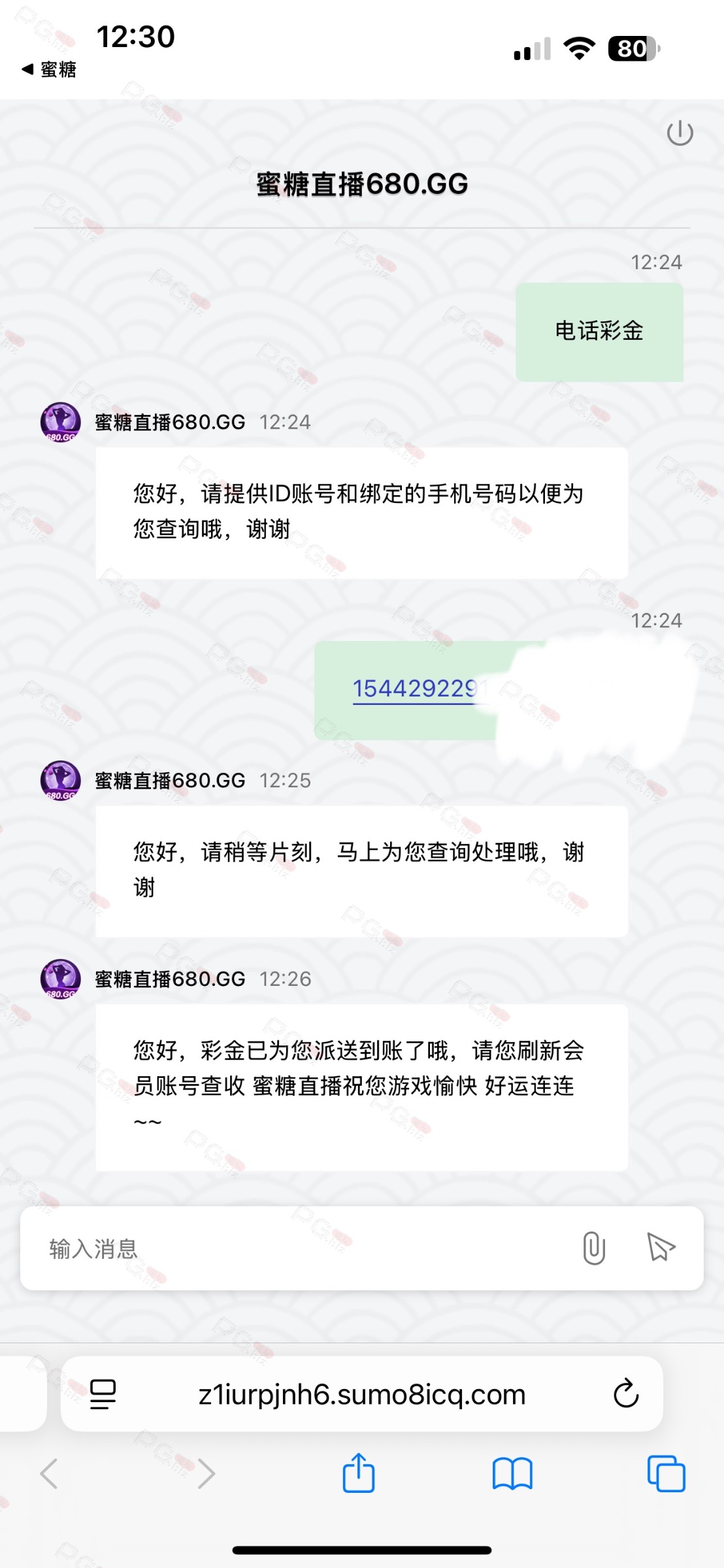Image resolution: width=724 pixels, height=1568 pixels.
Task: Go back to the previous page
Action: pos(50,1473)
